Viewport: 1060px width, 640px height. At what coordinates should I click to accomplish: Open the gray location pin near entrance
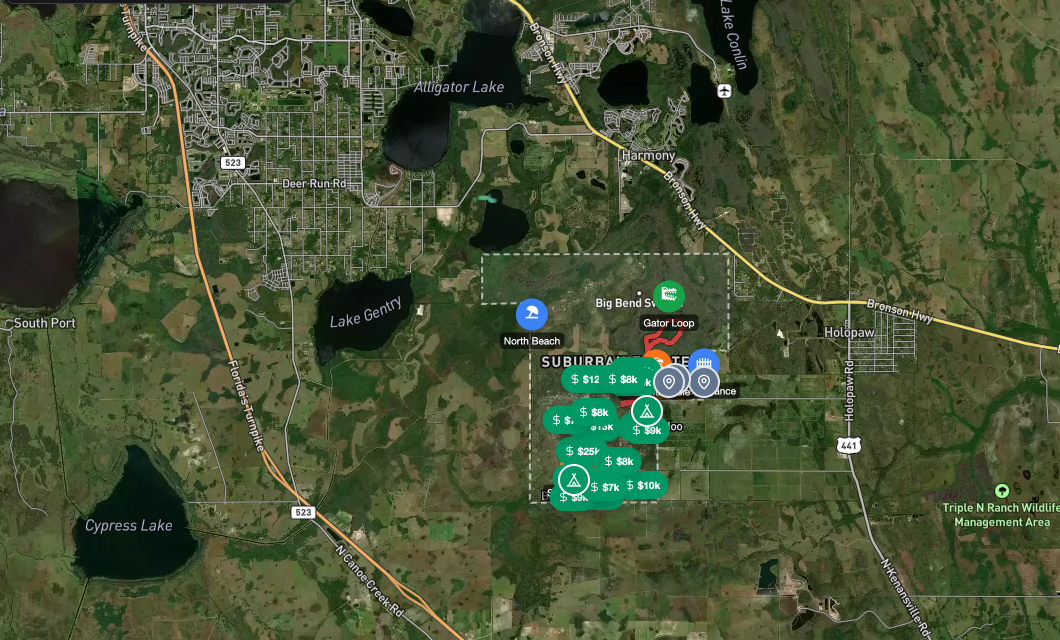click(x=704, y=381)
